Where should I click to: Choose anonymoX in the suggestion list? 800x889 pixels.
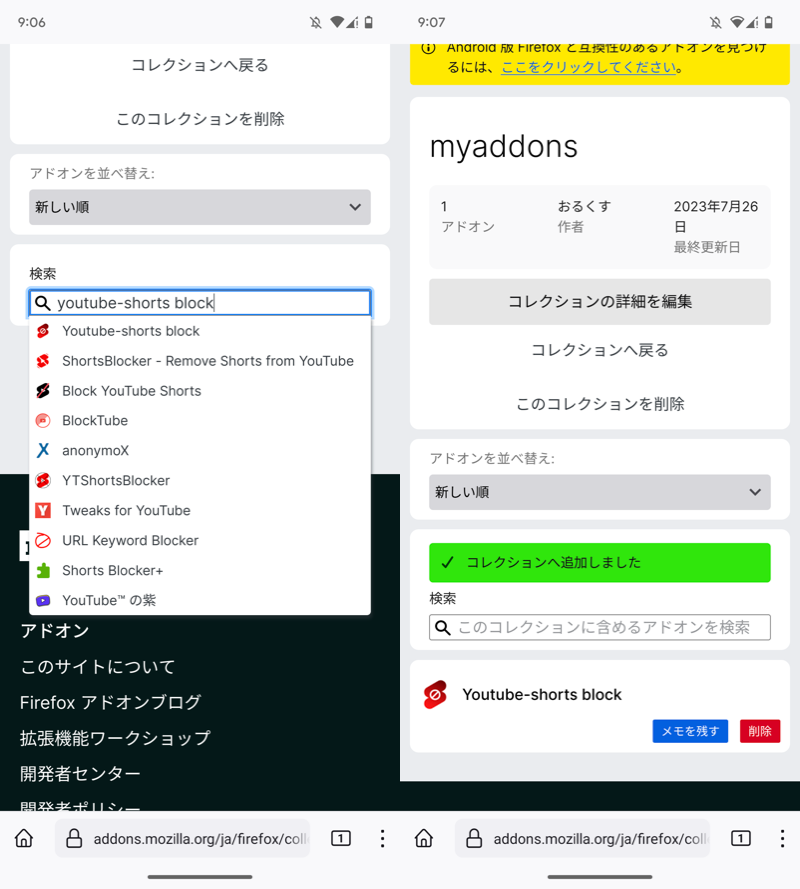(x=95, y=451)
